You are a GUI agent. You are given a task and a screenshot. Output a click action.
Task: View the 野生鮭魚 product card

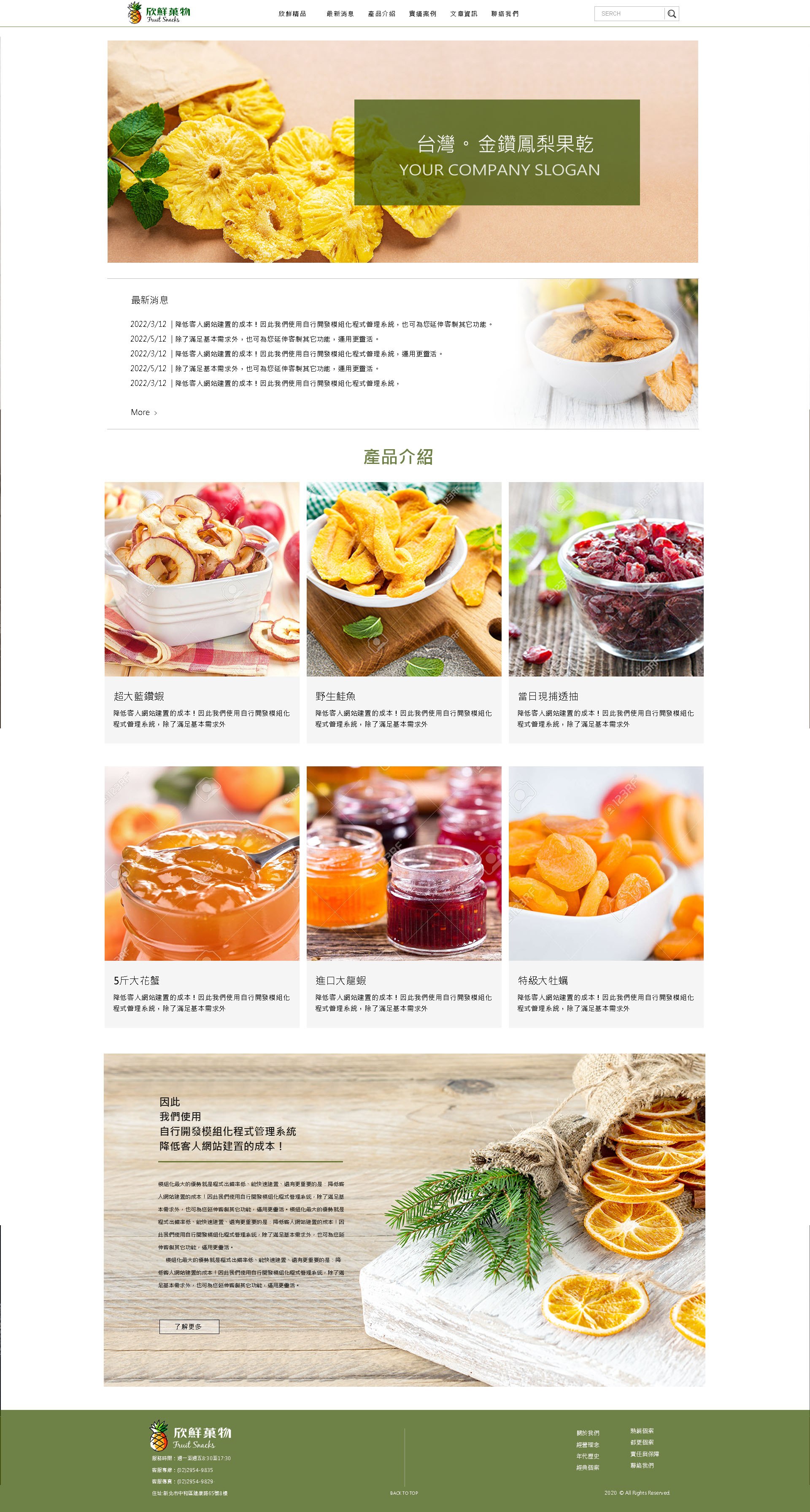[404, 612]
